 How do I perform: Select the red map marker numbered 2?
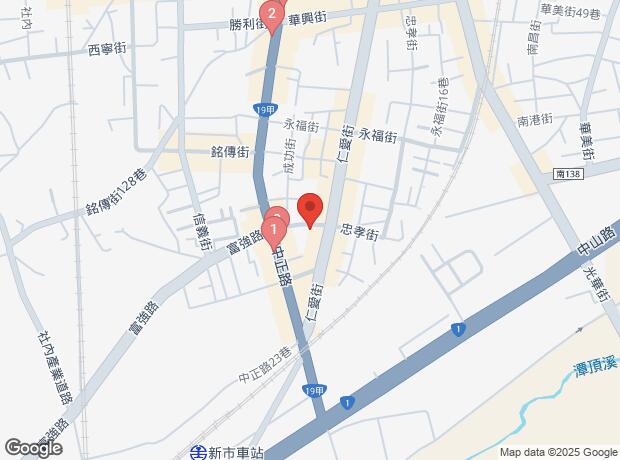point(269,13)
